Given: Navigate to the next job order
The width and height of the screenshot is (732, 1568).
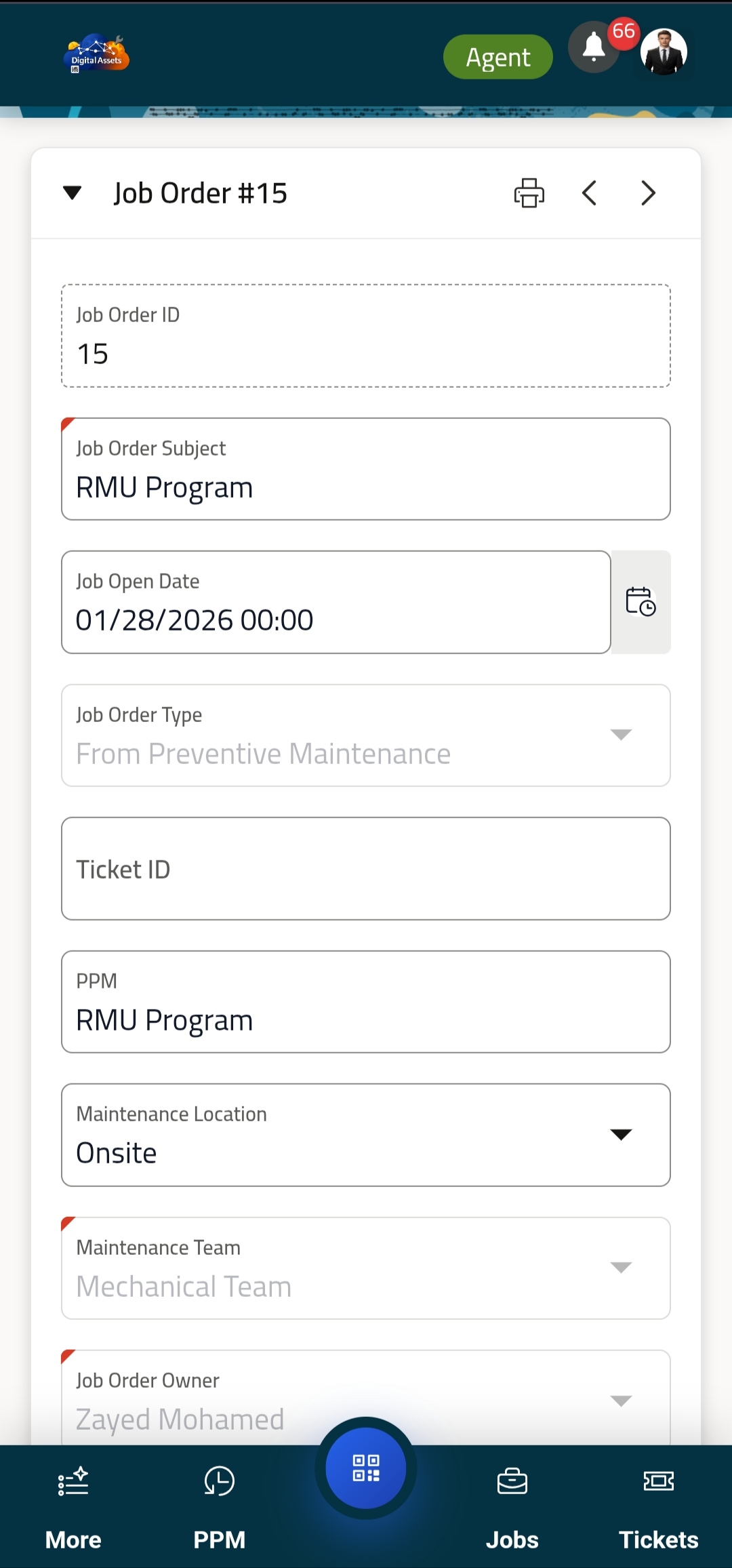Looking at the screenshot, I should [647, 193].
